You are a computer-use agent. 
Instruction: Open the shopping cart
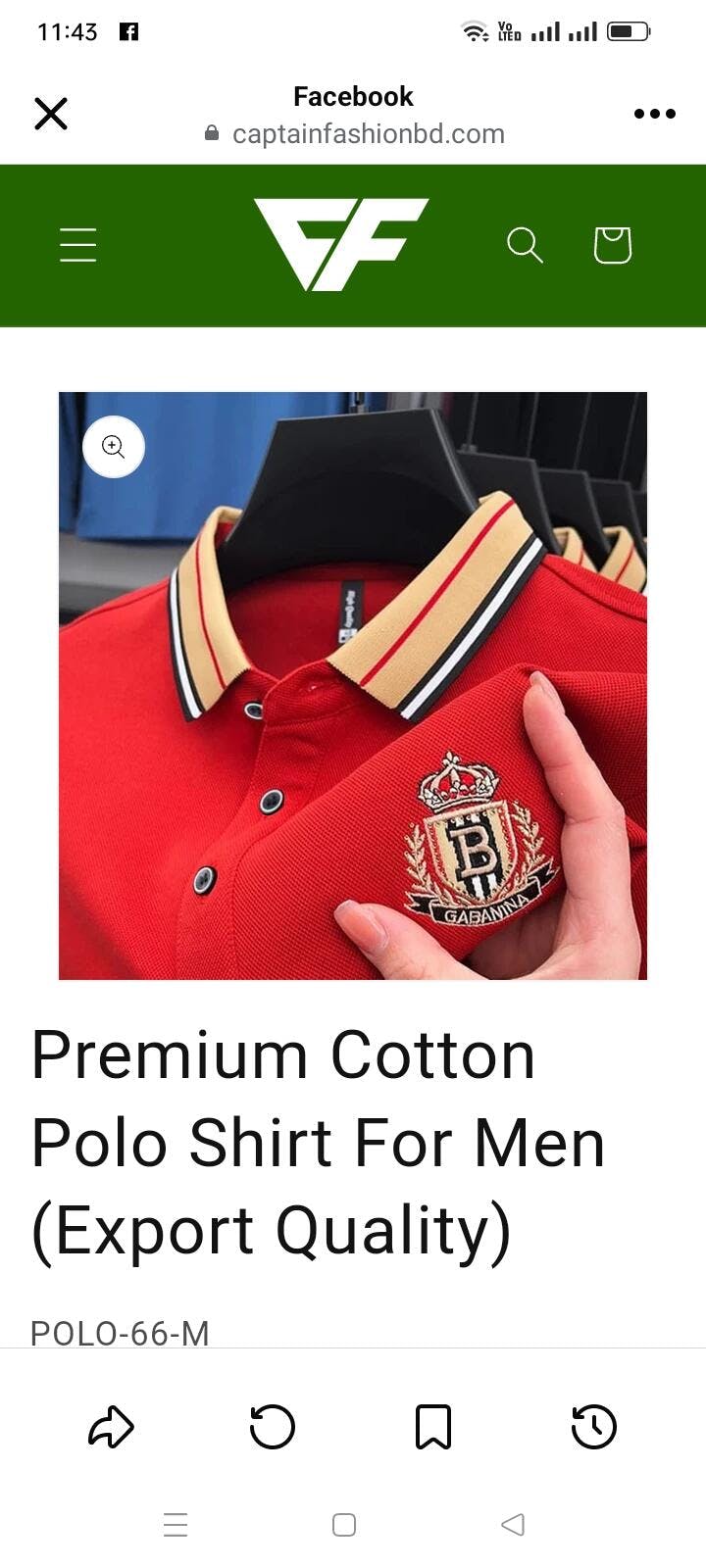coord(612,245)
